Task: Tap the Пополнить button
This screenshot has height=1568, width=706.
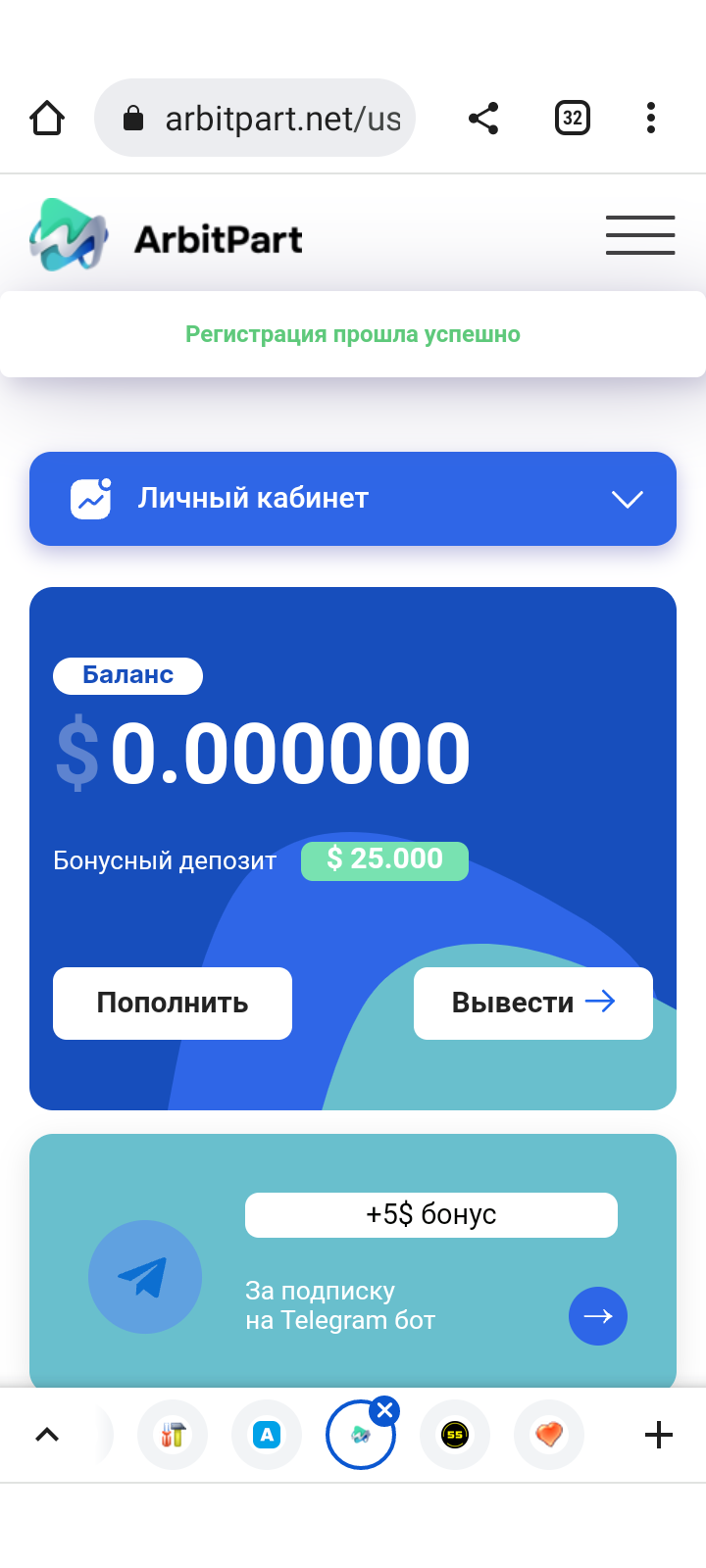Action: [x=173, y=1003]
